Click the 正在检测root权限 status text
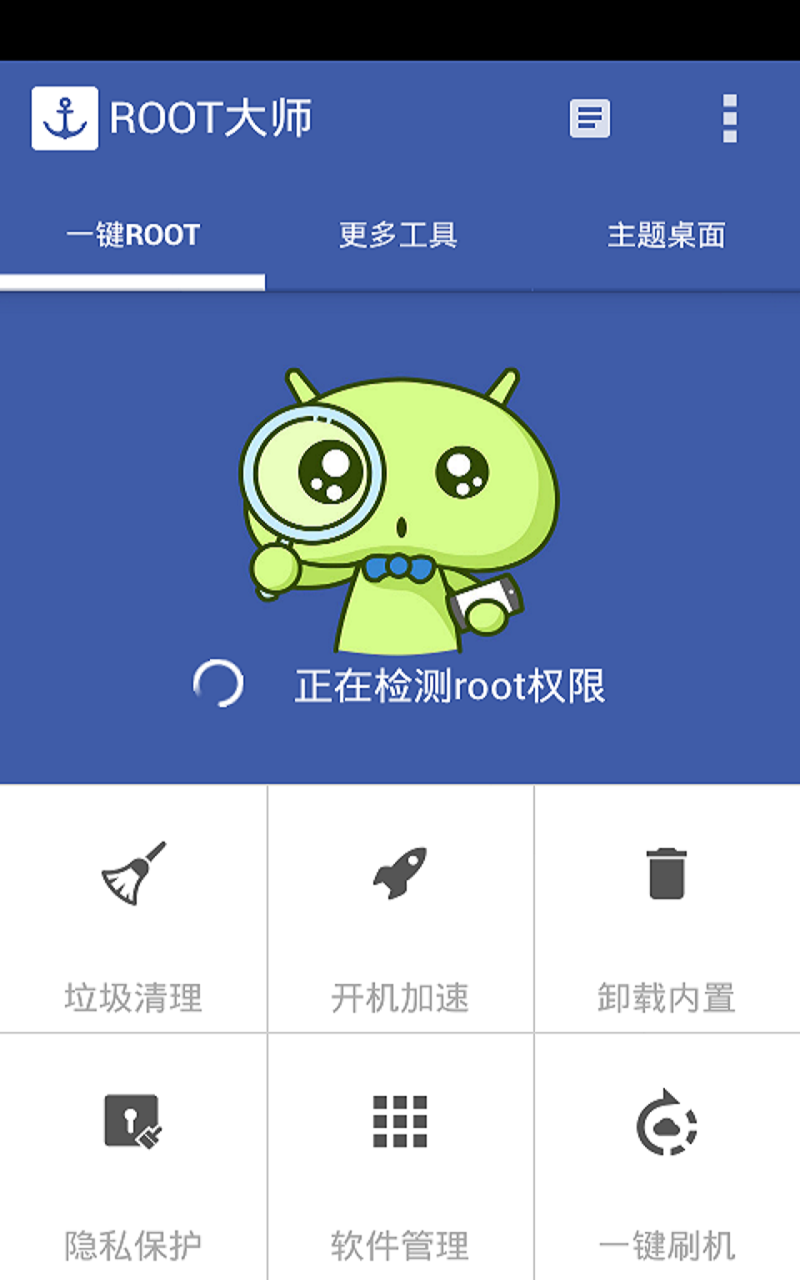Viewport: 800px width, 1280px height. pos(450,685)
